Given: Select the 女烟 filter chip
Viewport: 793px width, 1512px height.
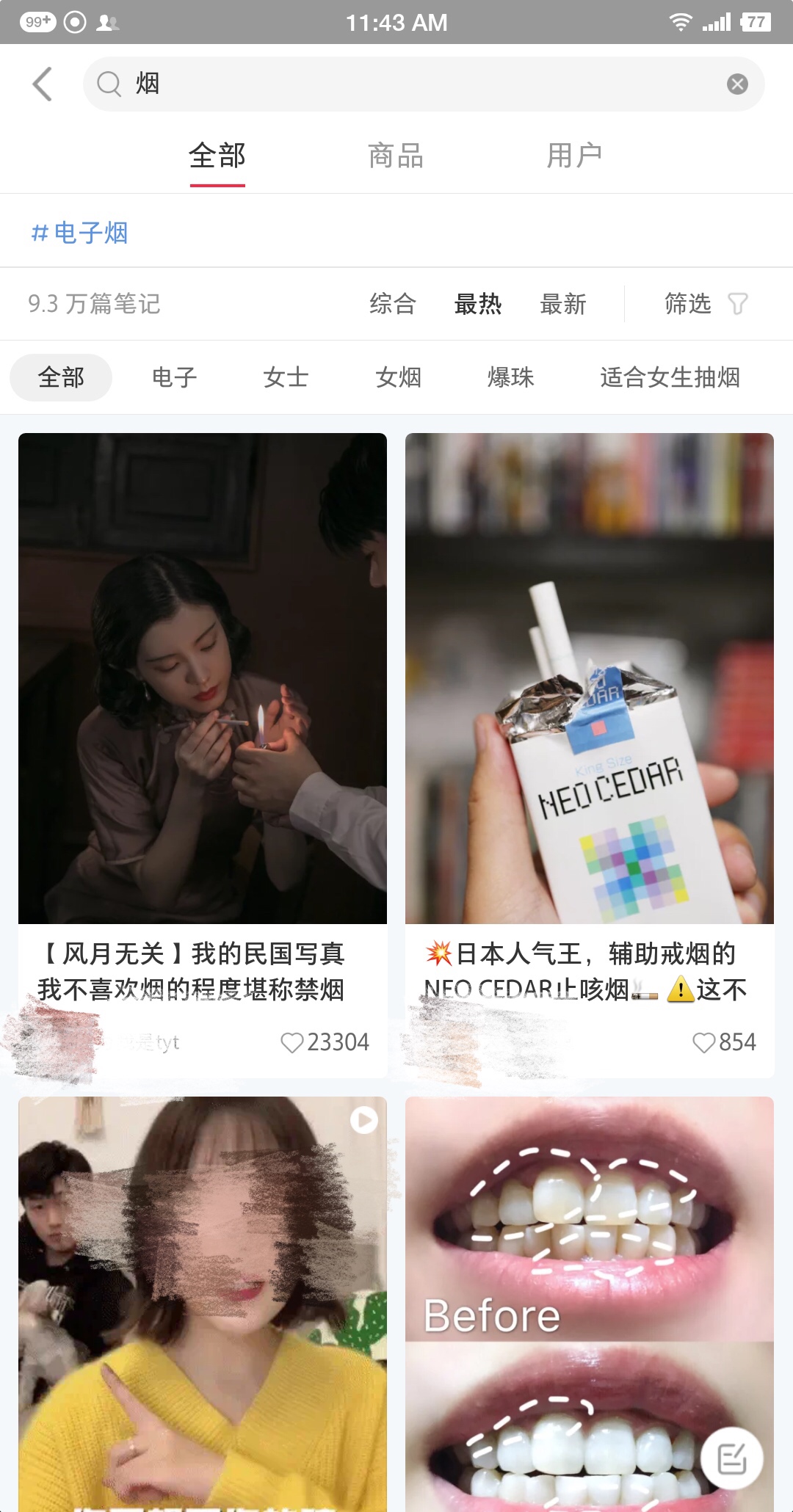Looking at the screenshot, I should (x=399, y=378).
